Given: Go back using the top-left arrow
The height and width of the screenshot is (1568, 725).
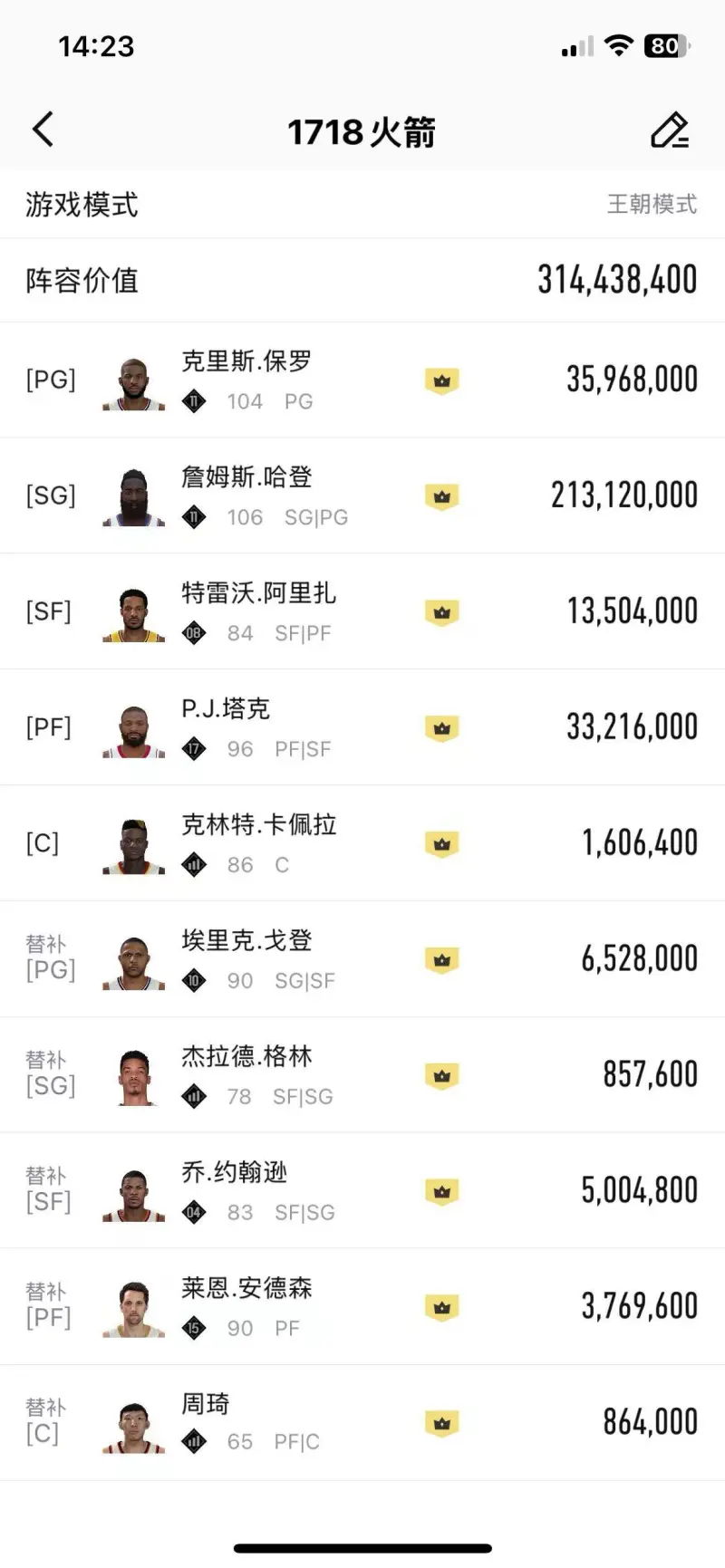Looking at the screenshot, I should [x=43, y=130].
